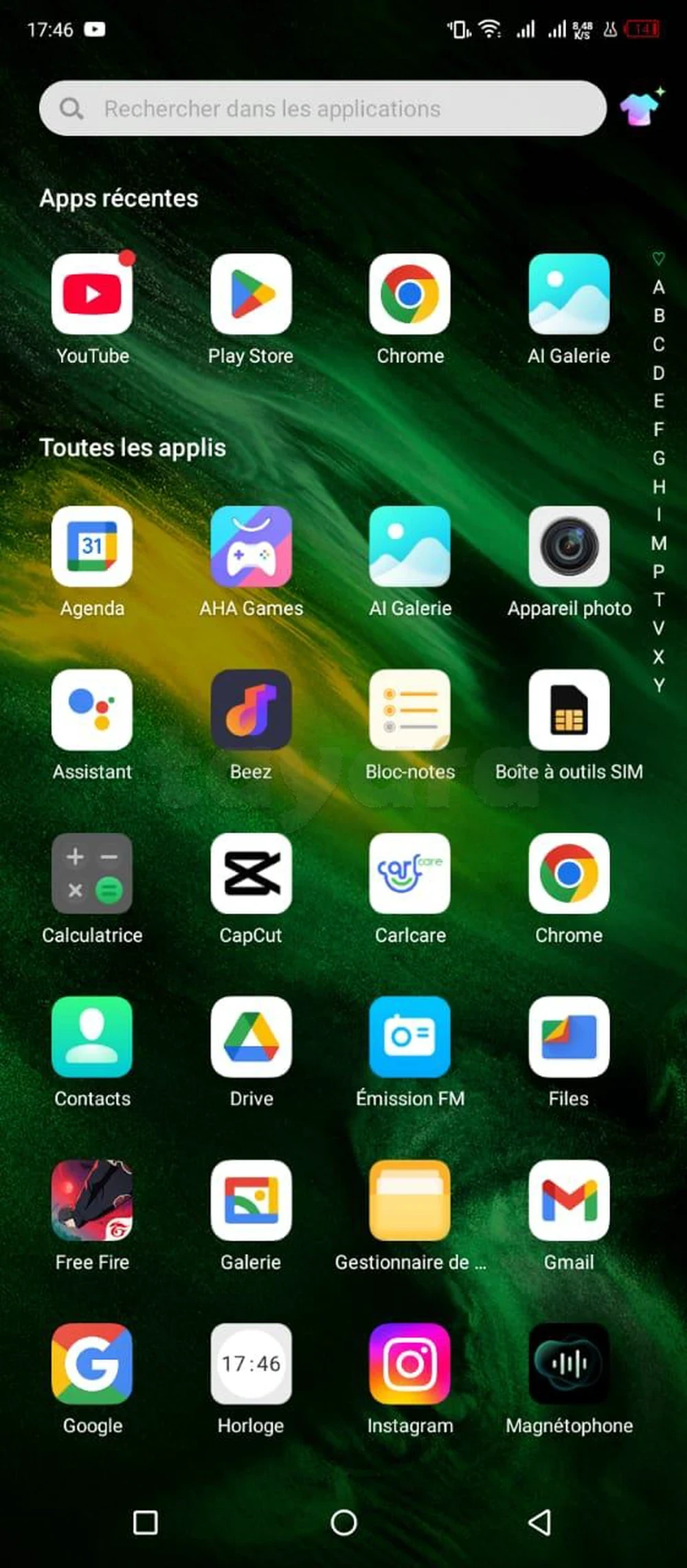Open Appareil photo camera app

(569, 547)
